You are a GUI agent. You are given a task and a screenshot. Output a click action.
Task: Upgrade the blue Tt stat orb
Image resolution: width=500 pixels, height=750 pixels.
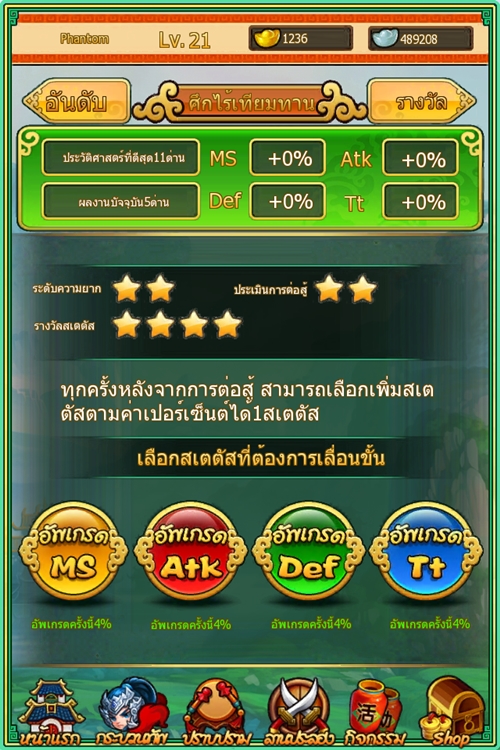pyautogui.click(x=426, y=551)
